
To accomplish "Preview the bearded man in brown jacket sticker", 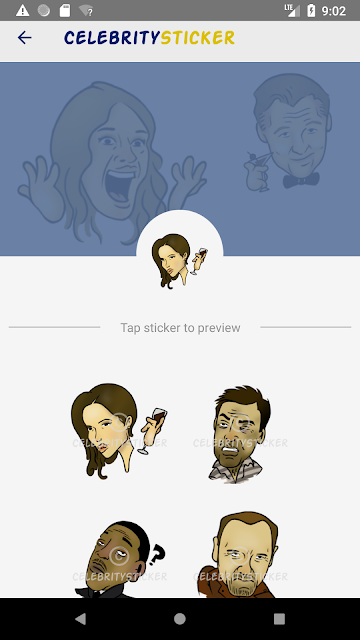I will 240,555.
